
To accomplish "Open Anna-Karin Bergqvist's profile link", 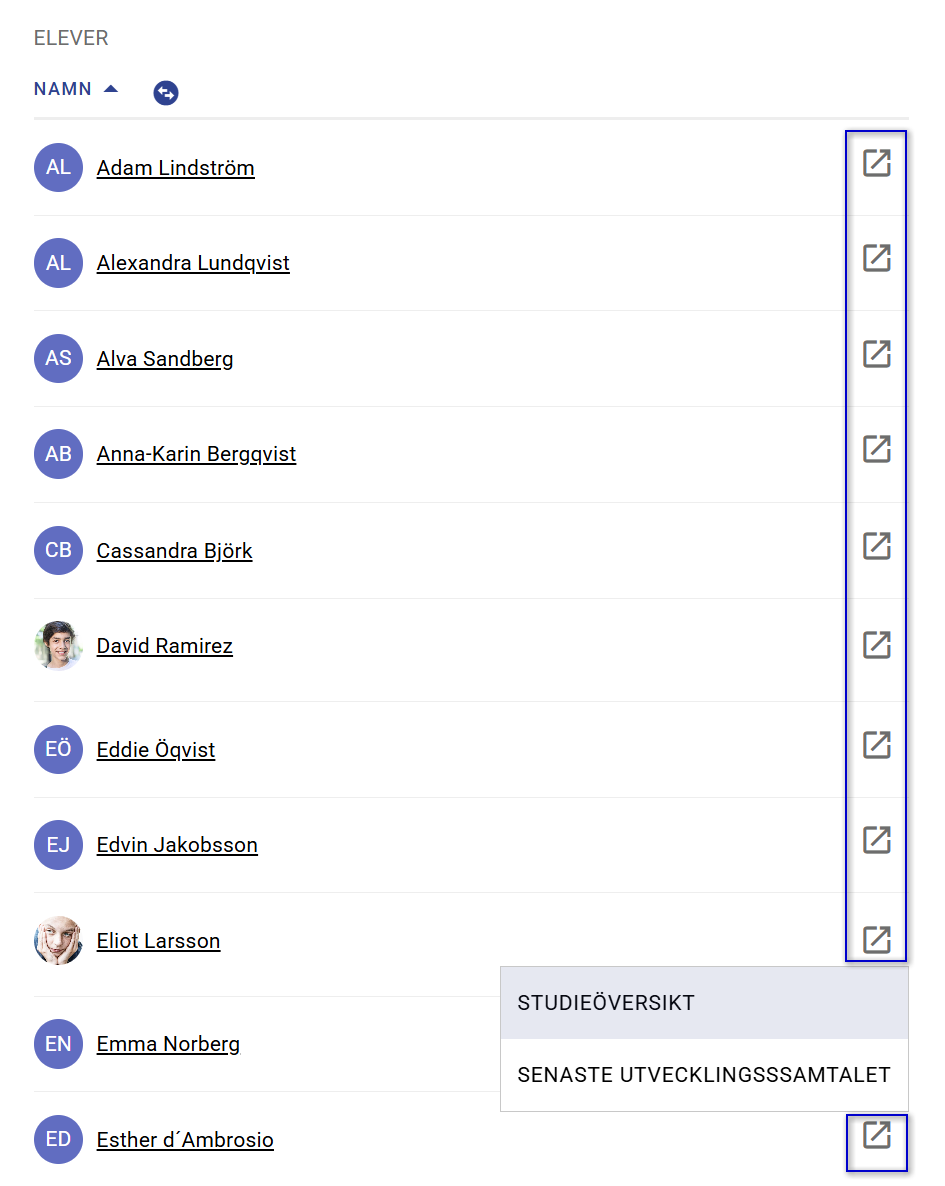I will [x=196, y=454].
